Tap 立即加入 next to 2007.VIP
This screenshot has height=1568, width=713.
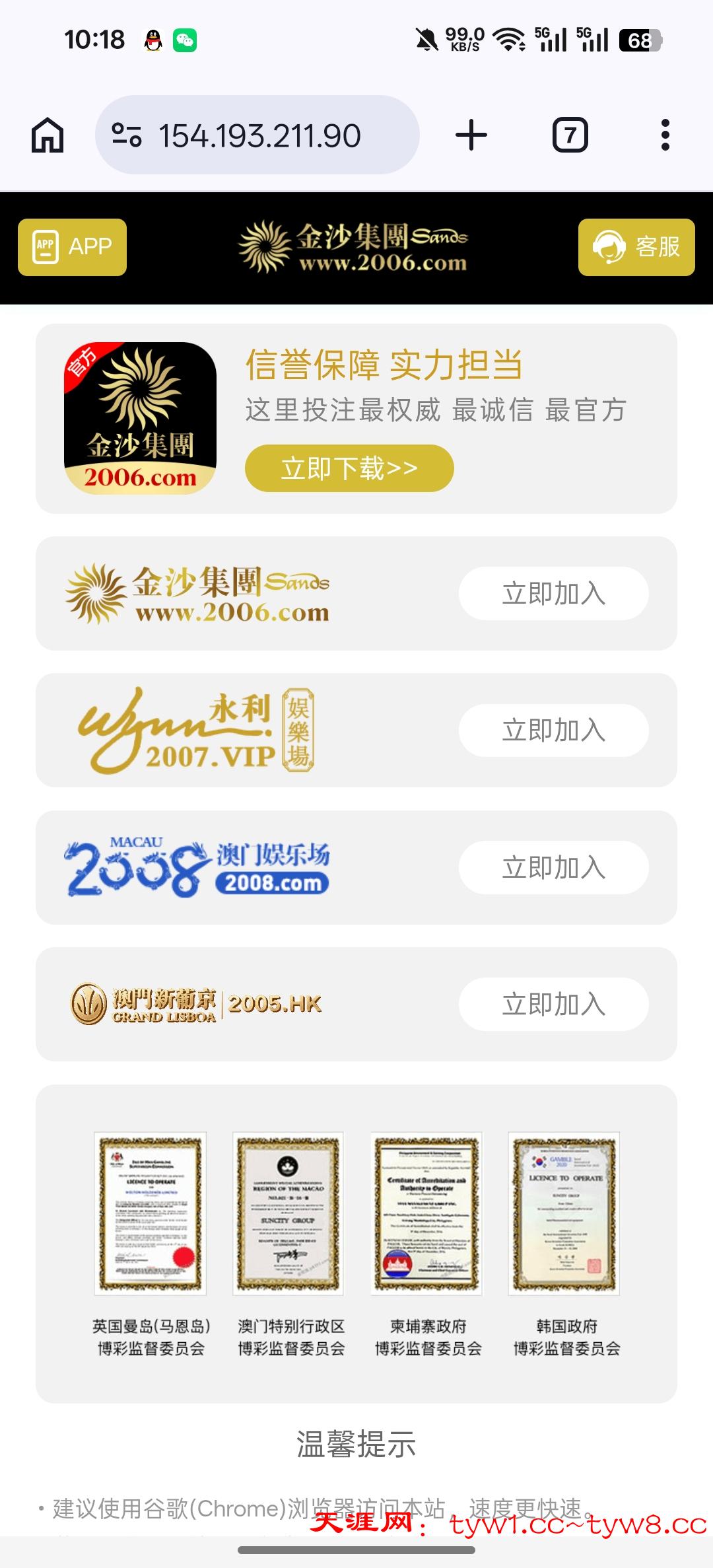click(x=553, y=731)
